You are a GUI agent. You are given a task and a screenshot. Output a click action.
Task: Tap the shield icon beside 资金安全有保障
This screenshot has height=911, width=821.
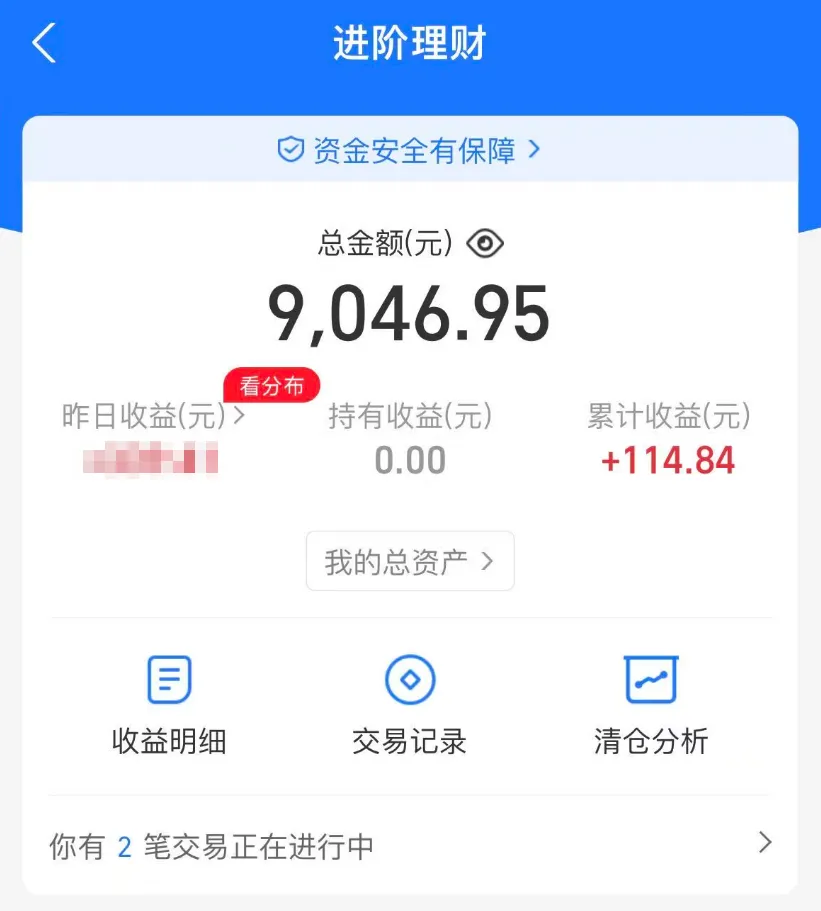point(289,149)
